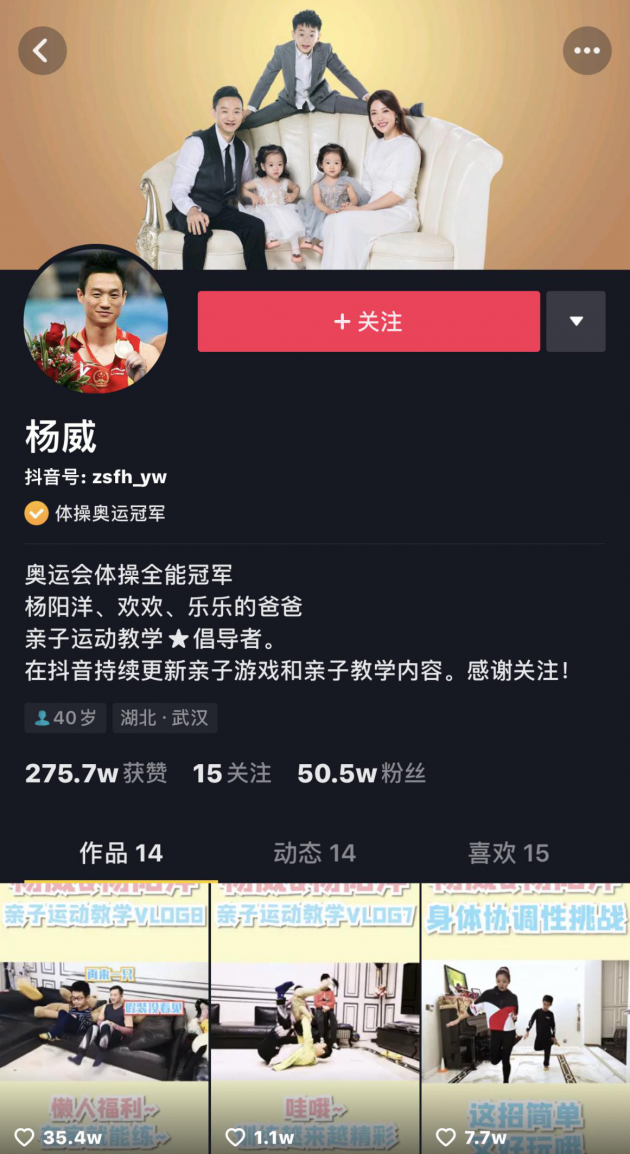This screenshot has height=1154, width=630.
Task: Open the three-dot overflow menu
Action: 587,51
